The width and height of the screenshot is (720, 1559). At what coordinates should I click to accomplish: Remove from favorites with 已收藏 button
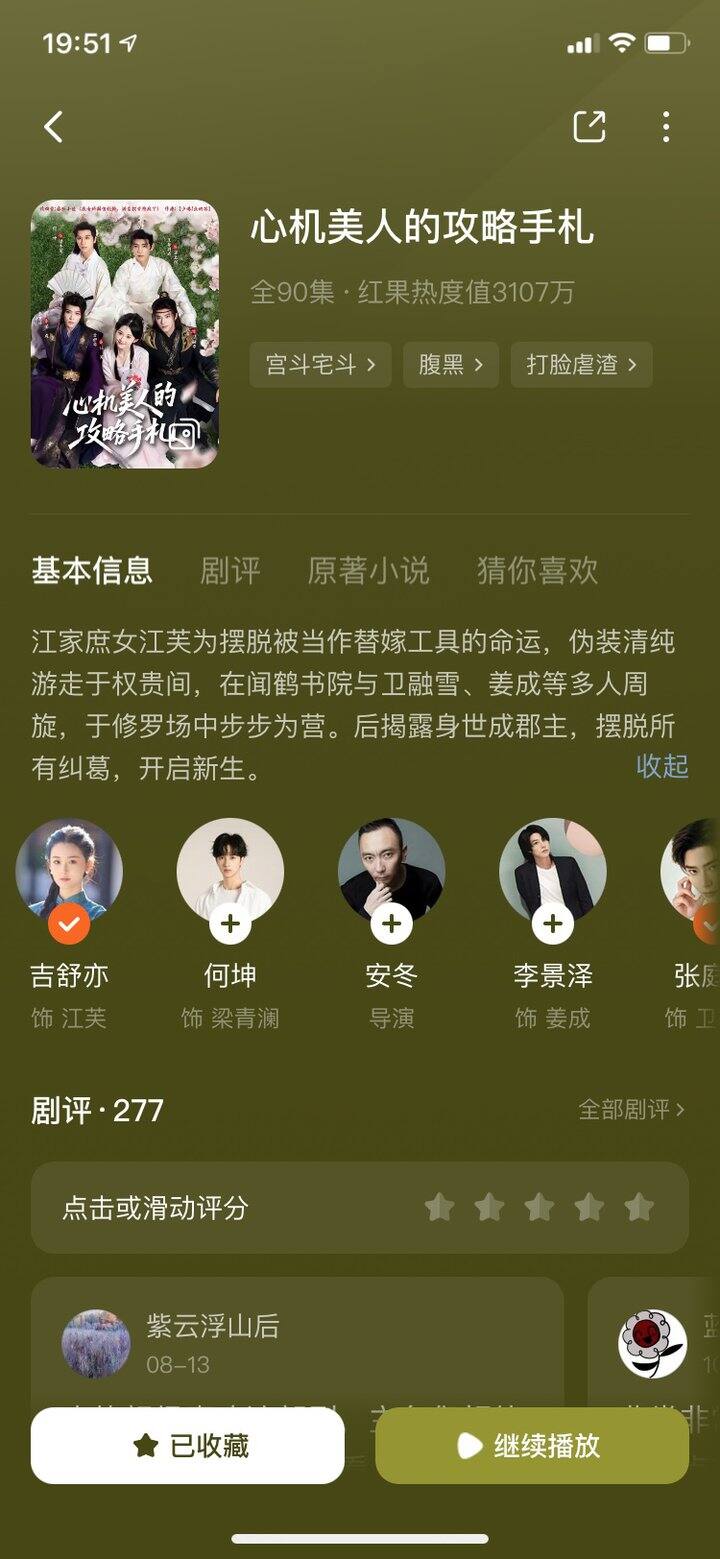[188, 1446]
